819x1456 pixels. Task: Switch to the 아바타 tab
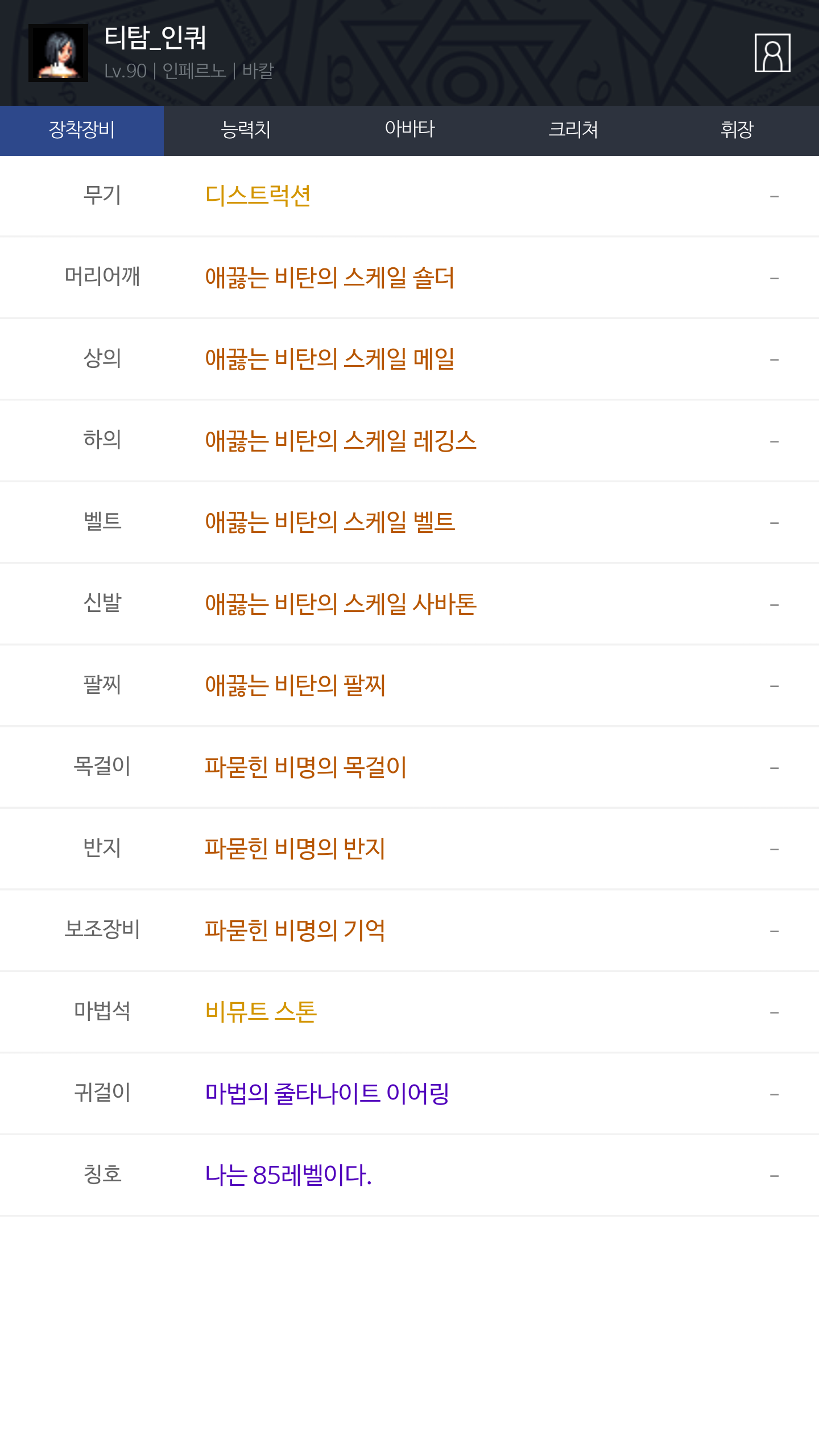[409, 130]
